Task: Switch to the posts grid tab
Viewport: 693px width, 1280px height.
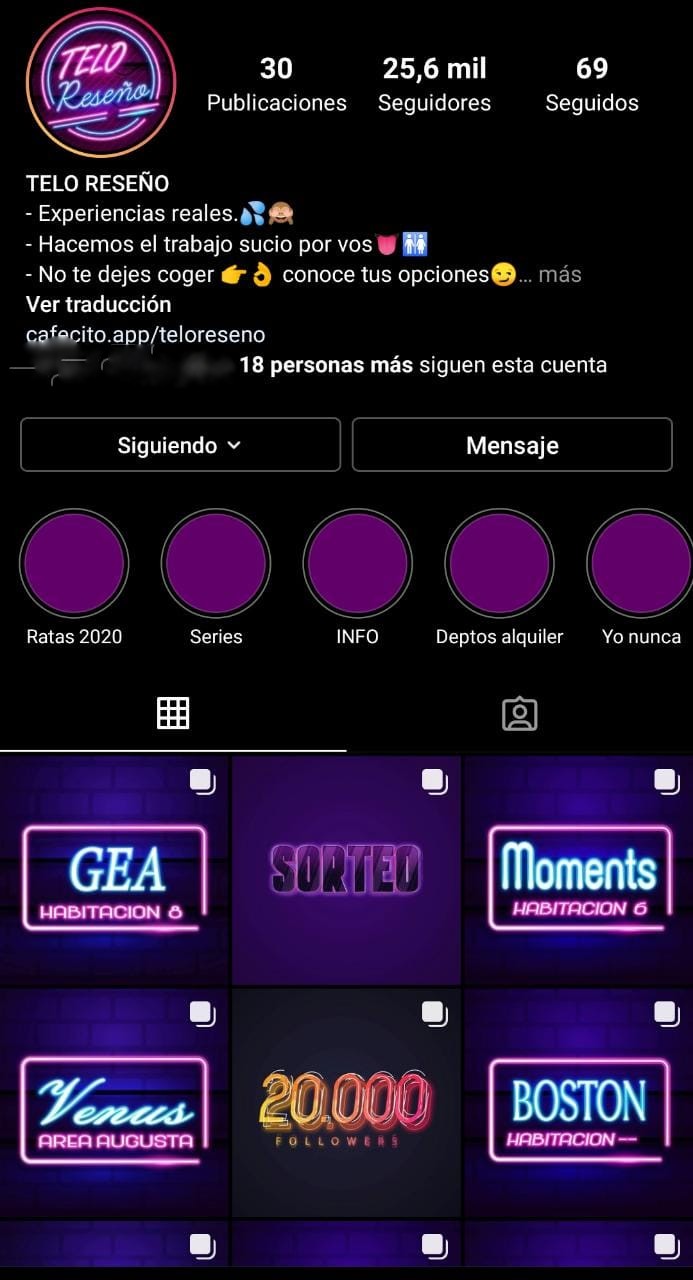Action: coord(173,713)
